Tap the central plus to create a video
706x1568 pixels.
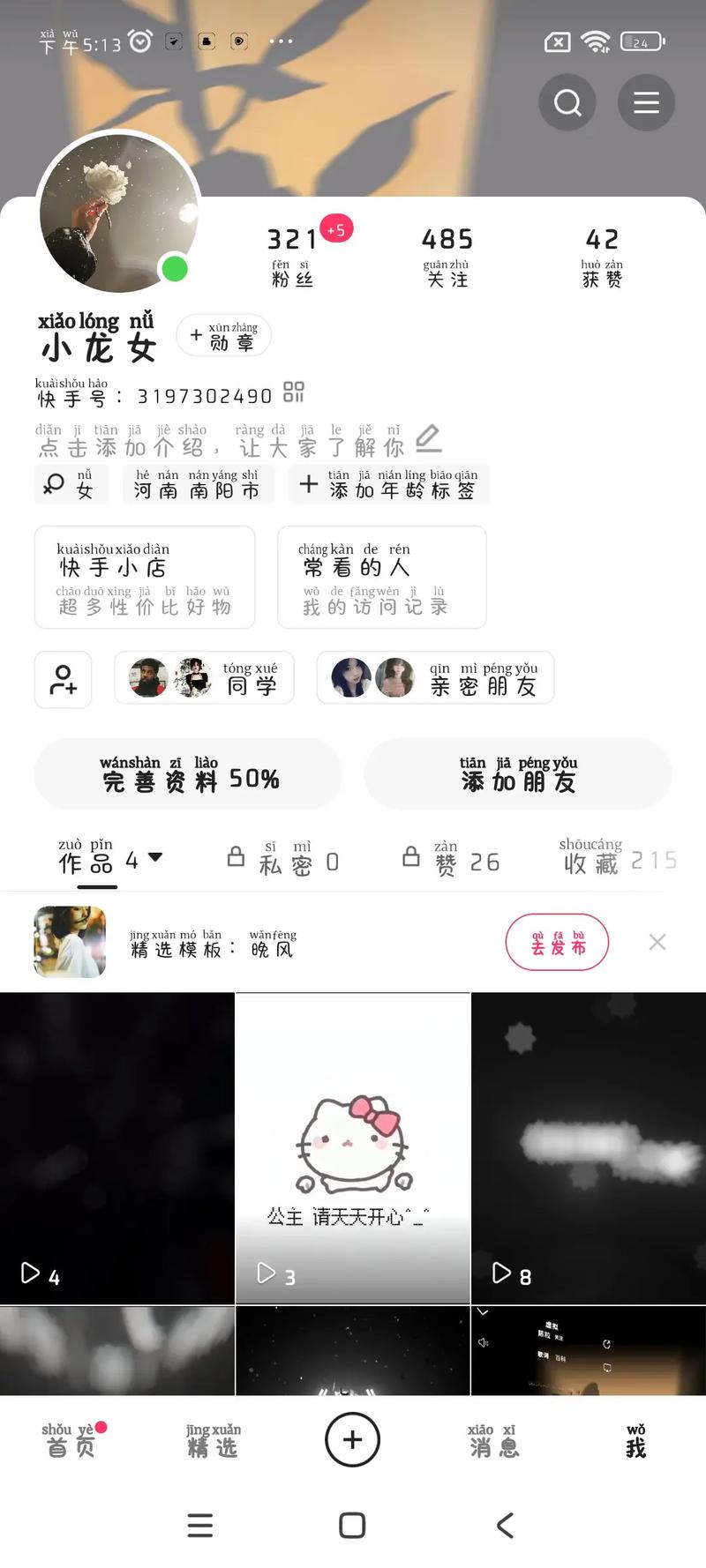point(351,1439)
